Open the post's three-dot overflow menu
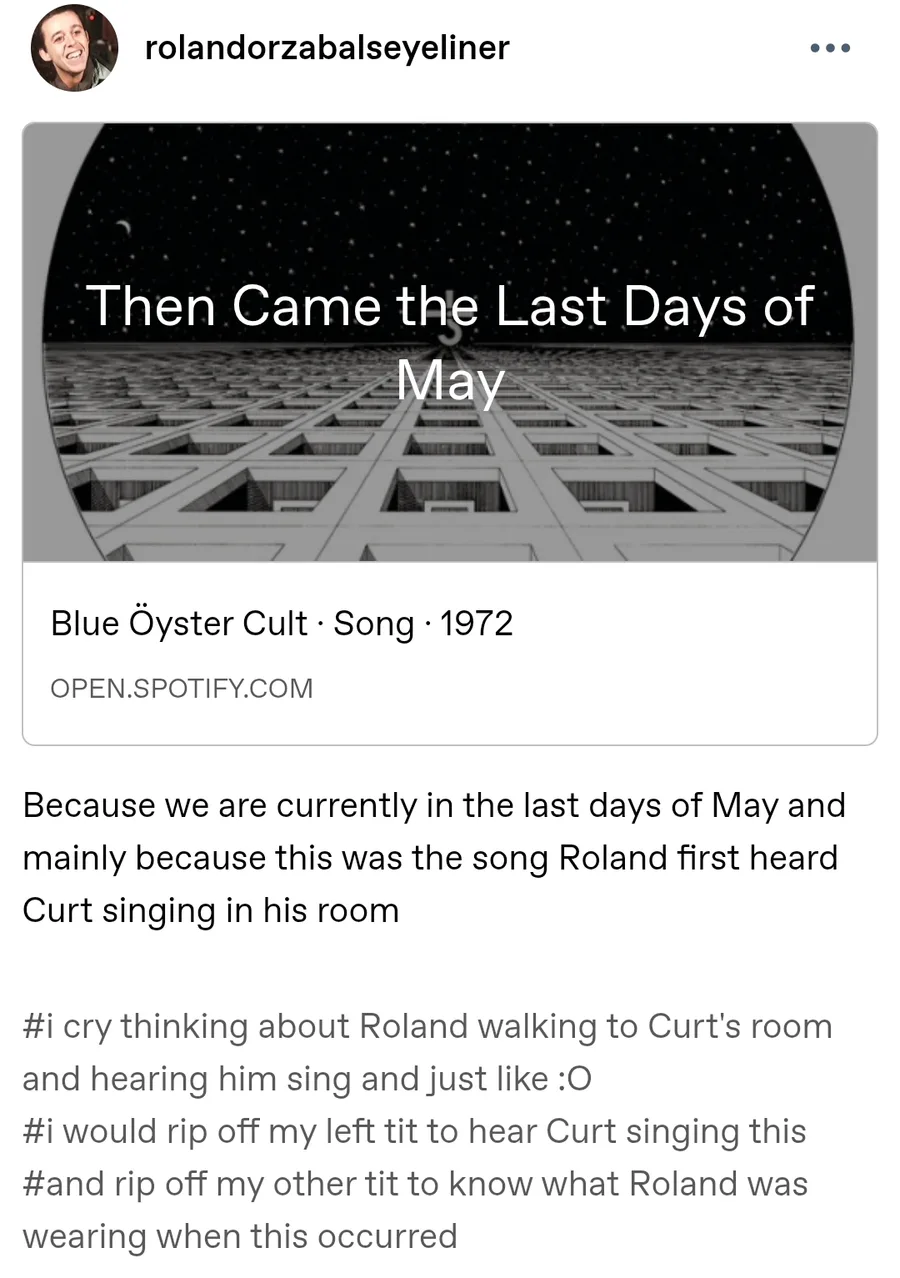This screenshot has height=1278, width=900. [831, 48]
